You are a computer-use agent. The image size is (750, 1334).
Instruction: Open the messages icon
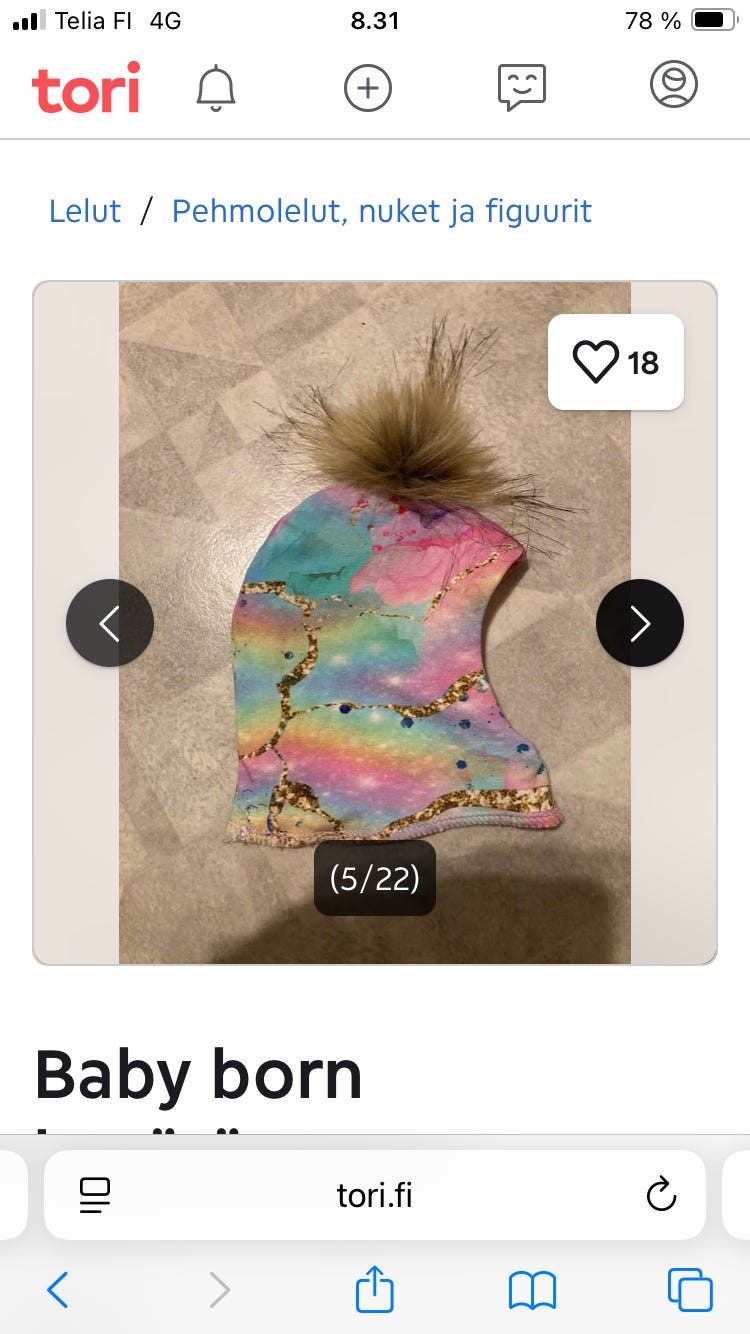(522, 88)
